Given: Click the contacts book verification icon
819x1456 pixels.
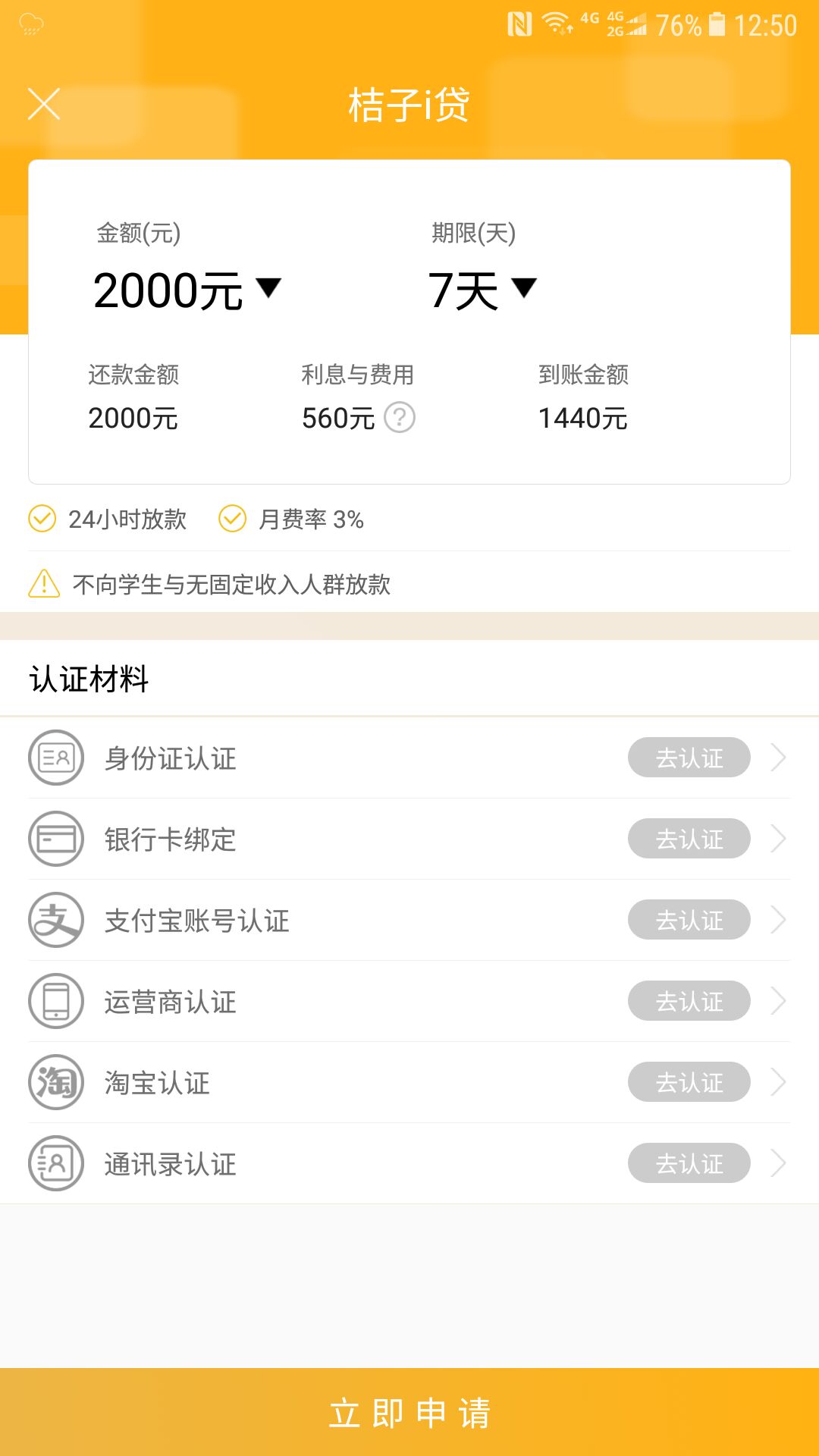Looking at the screenshot, I should pyautogui.click(x=56, y=1163).
